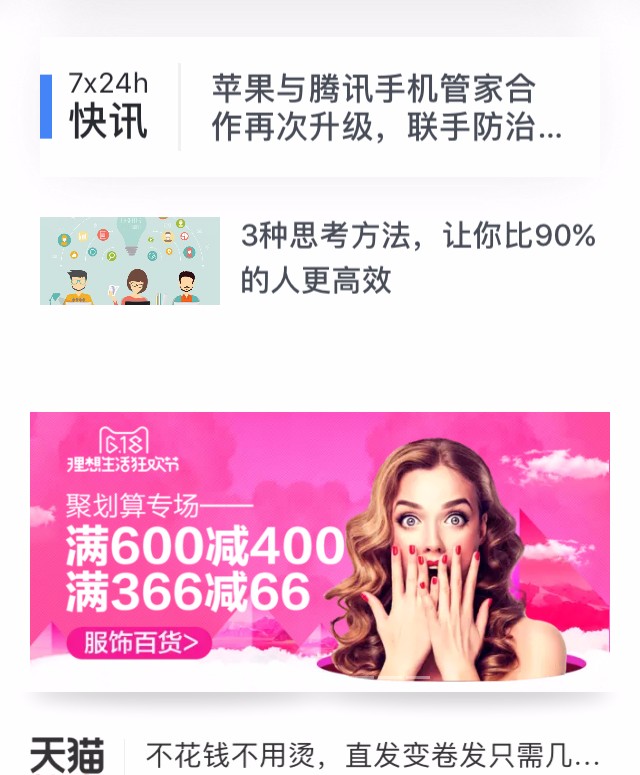640x775 pixels.
Task: Open the article 3种思考方法，让你比90%的人更高效
Action: [418, 258]
